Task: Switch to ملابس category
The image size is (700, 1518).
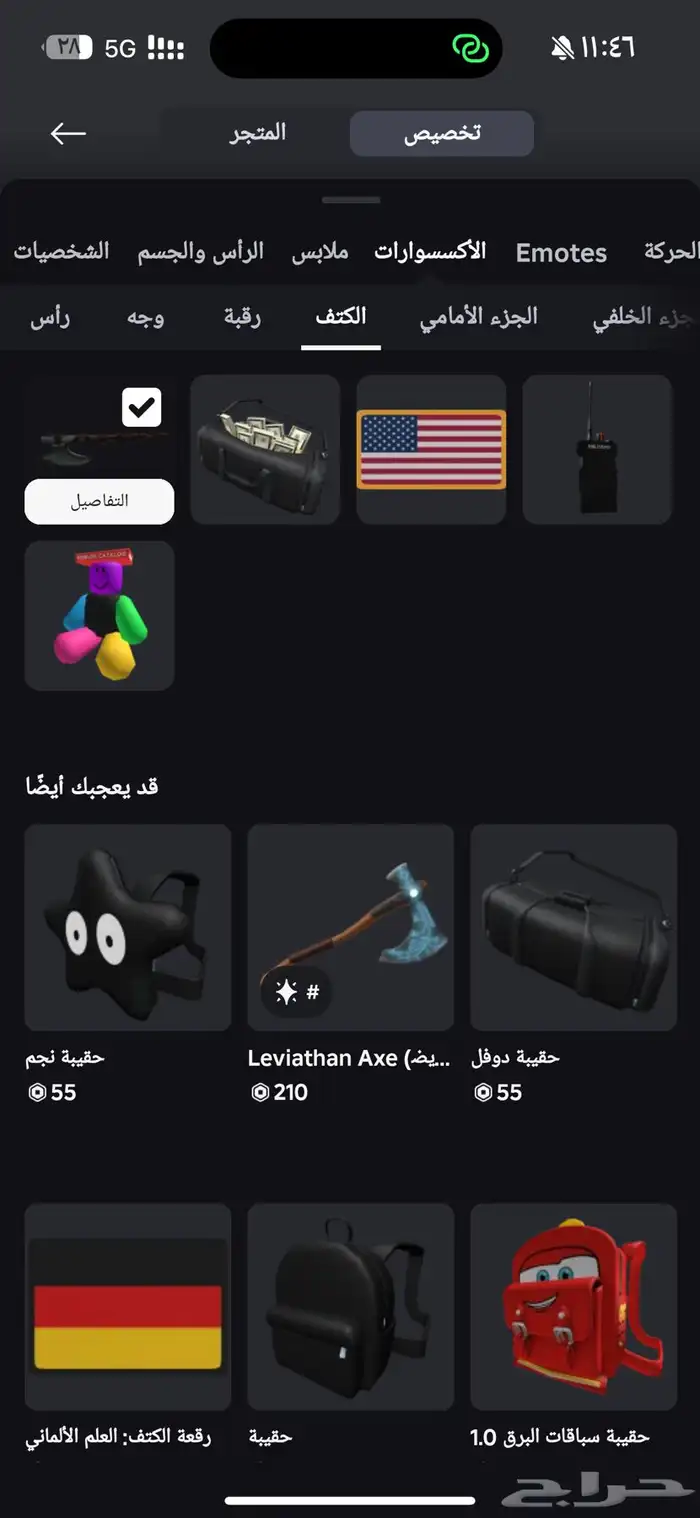Action: 320,252
